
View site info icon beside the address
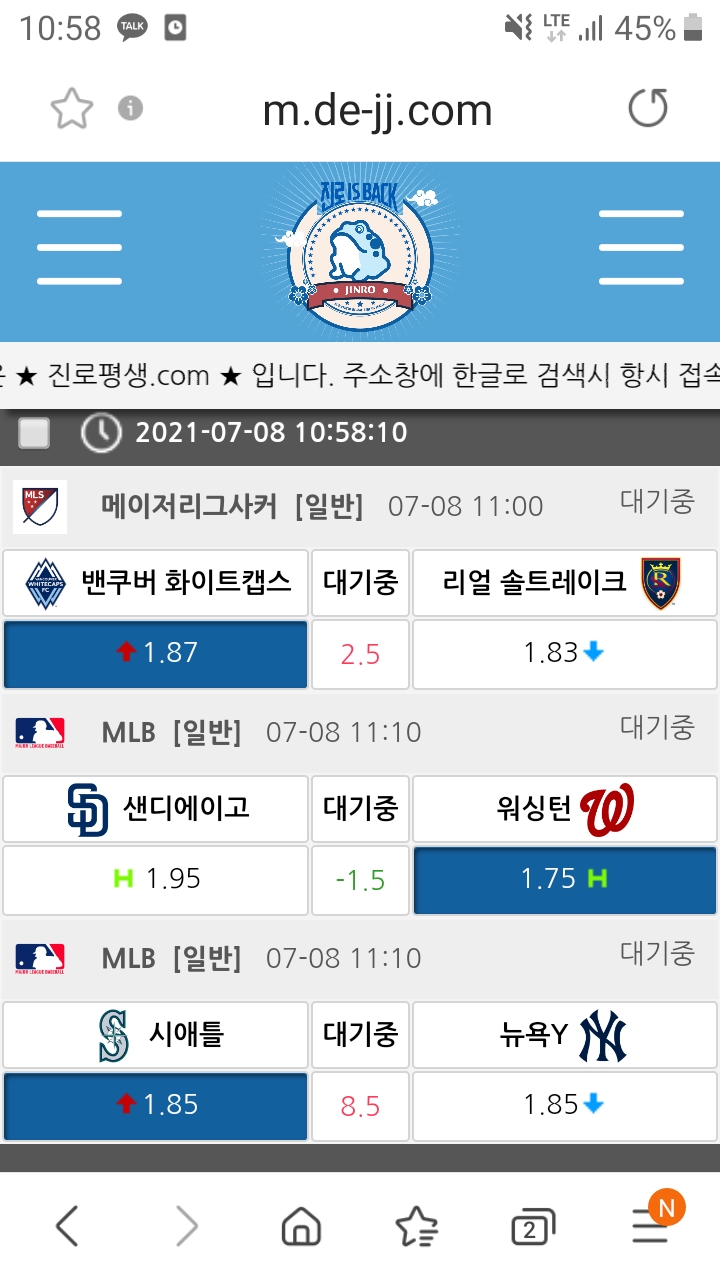point(130,108)
